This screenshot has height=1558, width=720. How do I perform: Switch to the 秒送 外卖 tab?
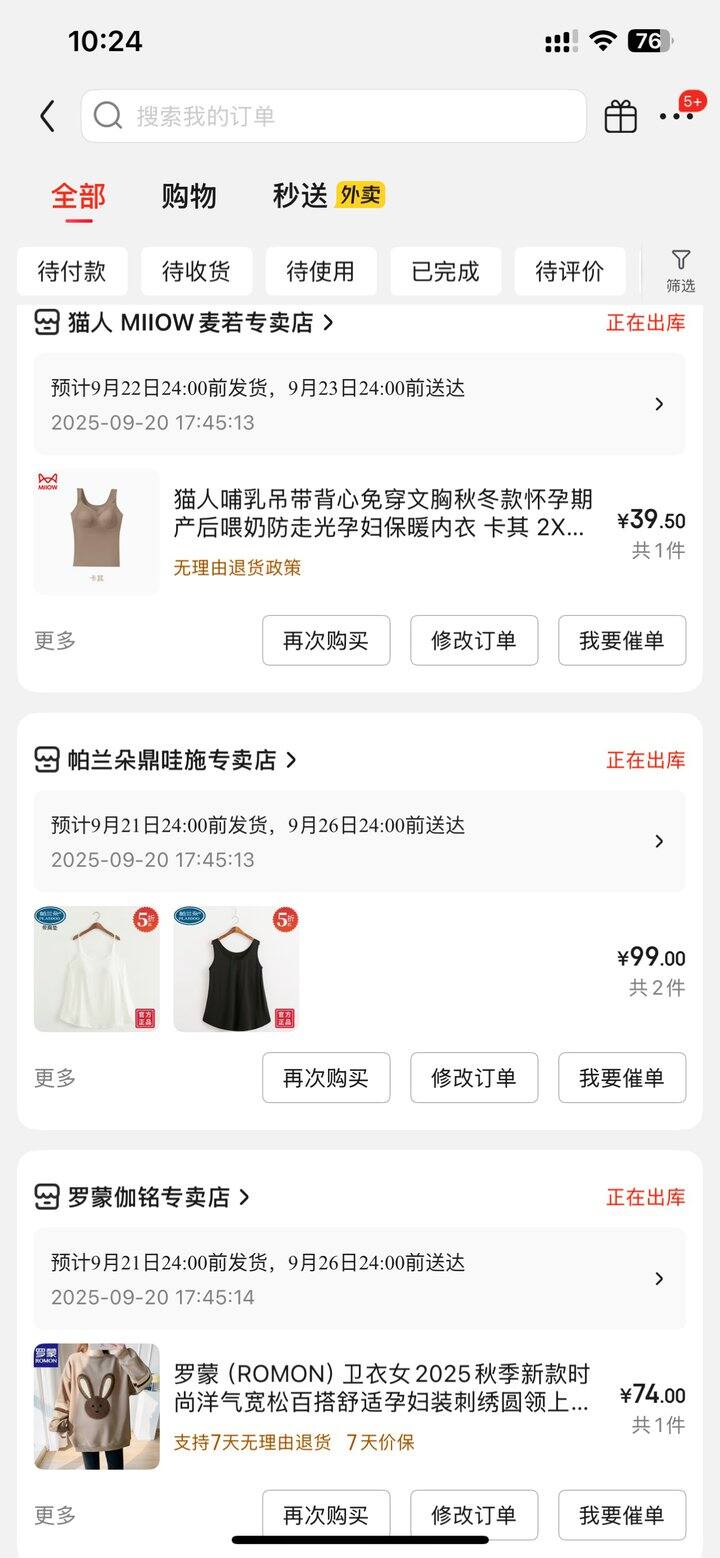coord(328,196)
